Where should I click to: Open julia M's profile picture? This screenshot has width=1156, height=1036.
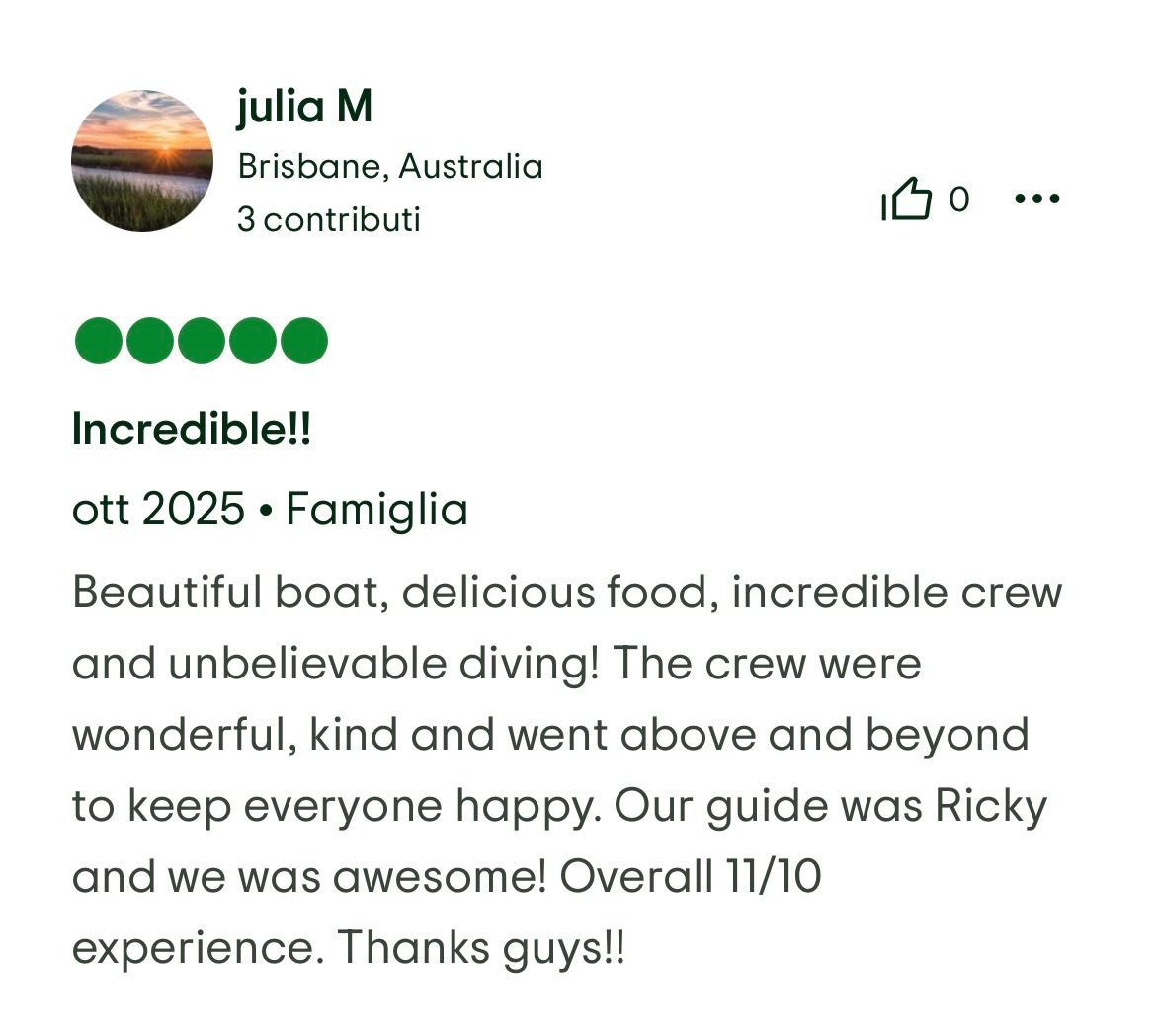tap(142, 161)
